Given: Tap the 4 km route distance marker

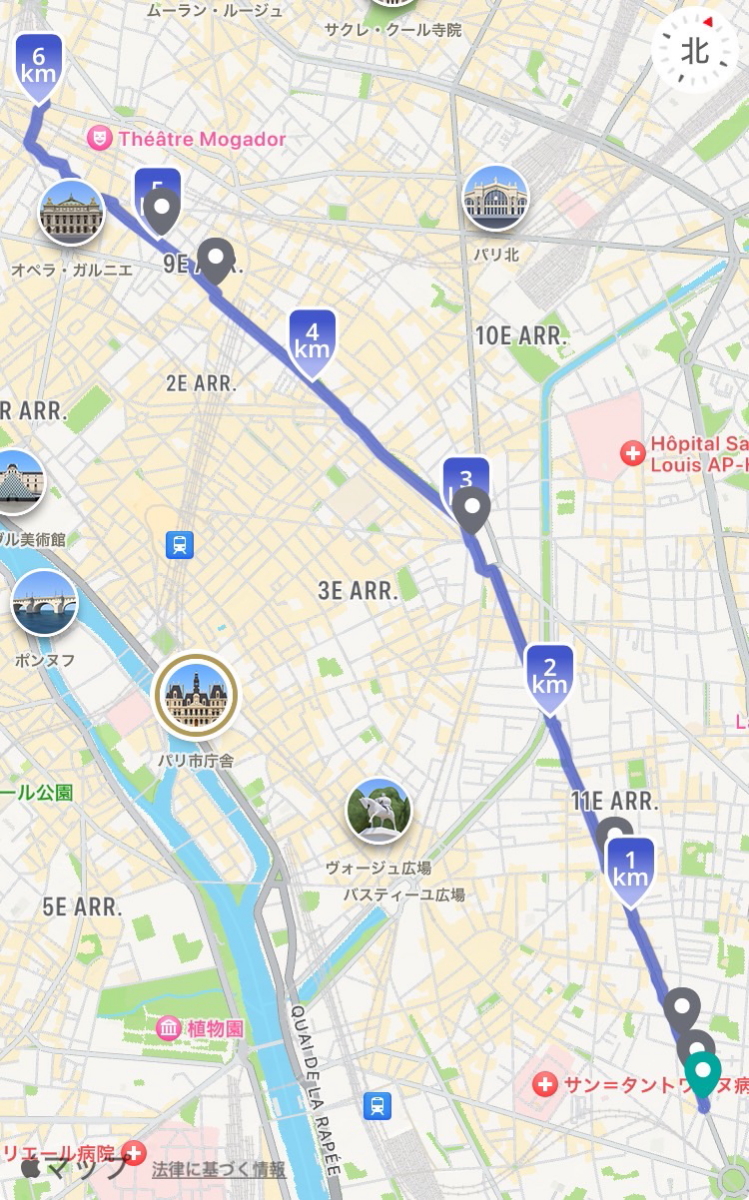Looking at the screenshot, I should (x=312, y=345).
